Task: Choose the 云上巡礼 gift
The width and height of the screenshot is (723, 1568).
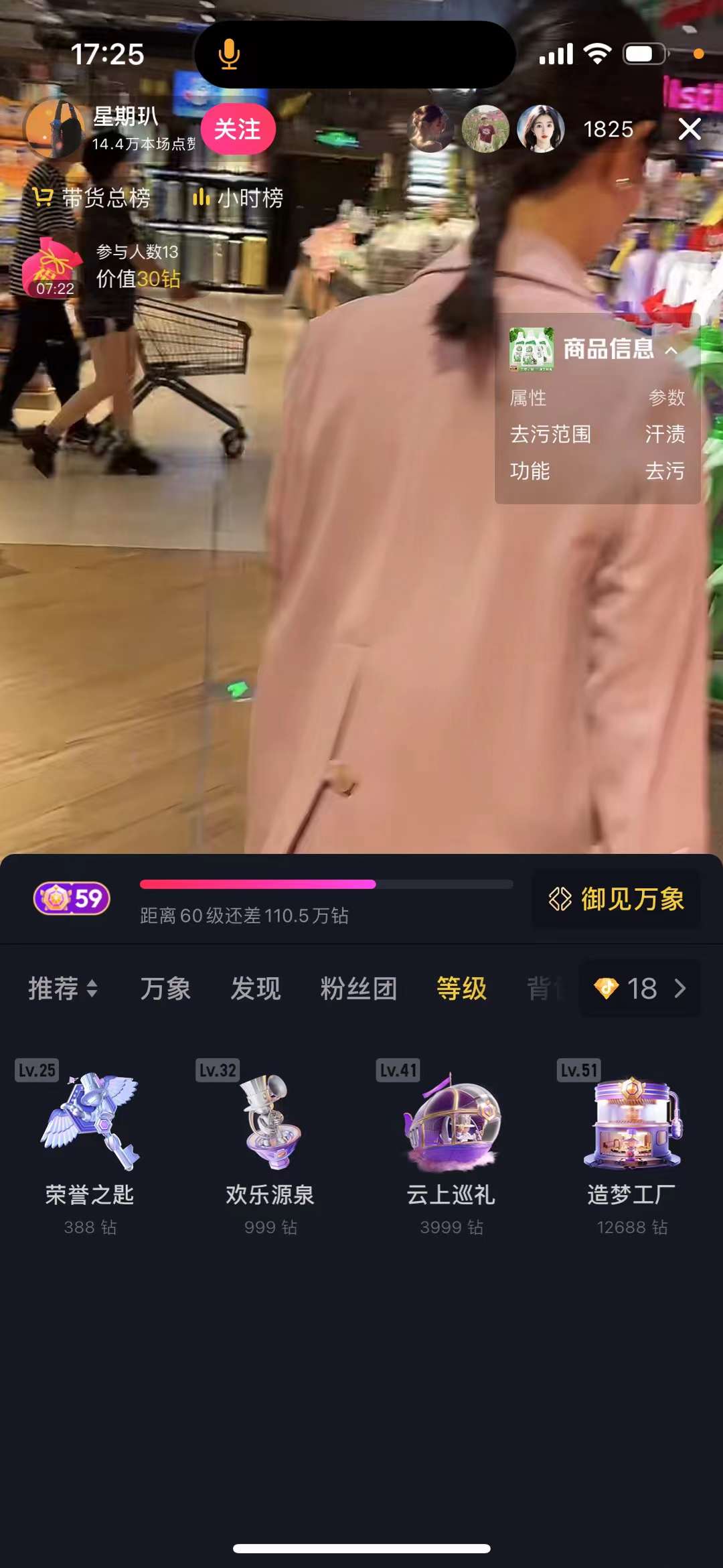Action: [x=451, y=1145]
